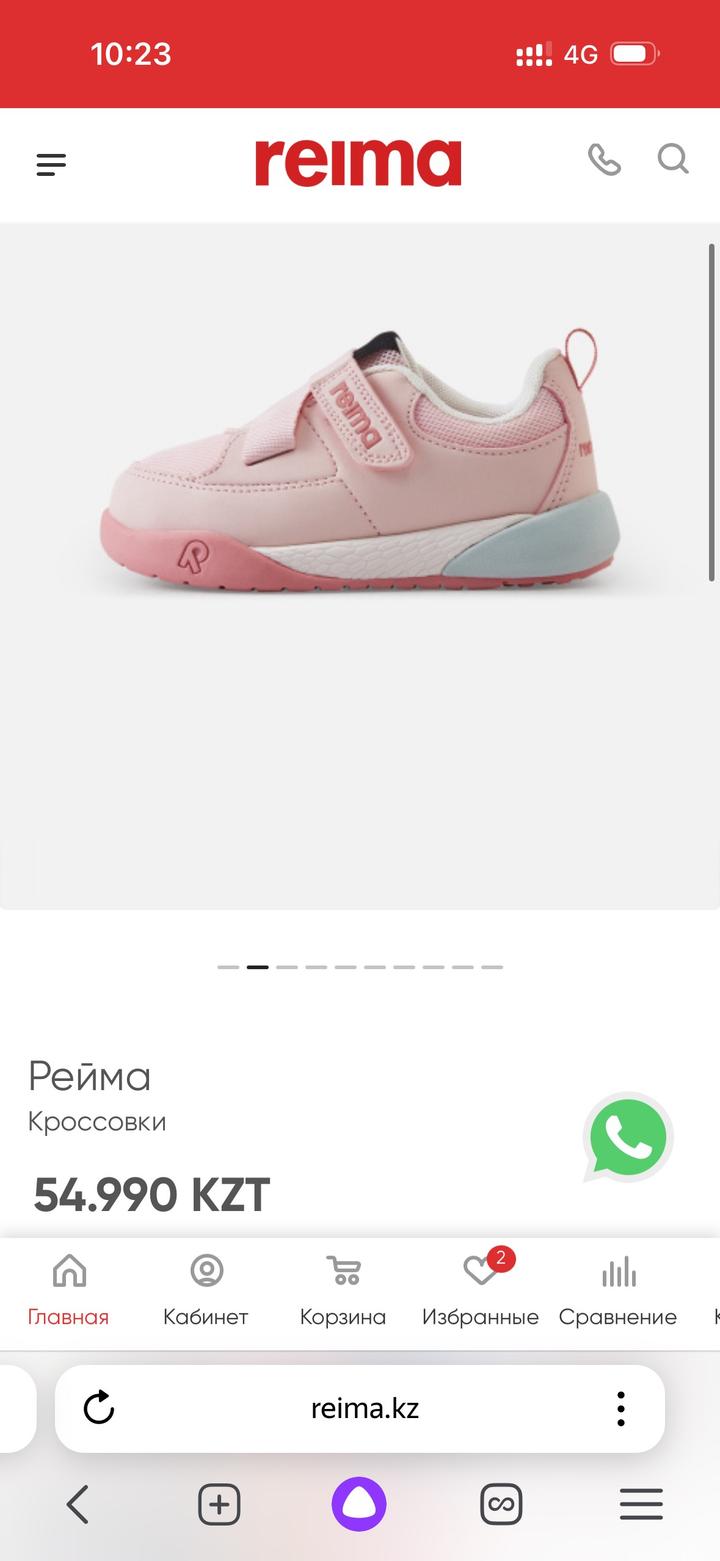
Task: Add a new browser tab
Action: (219, 1504)
